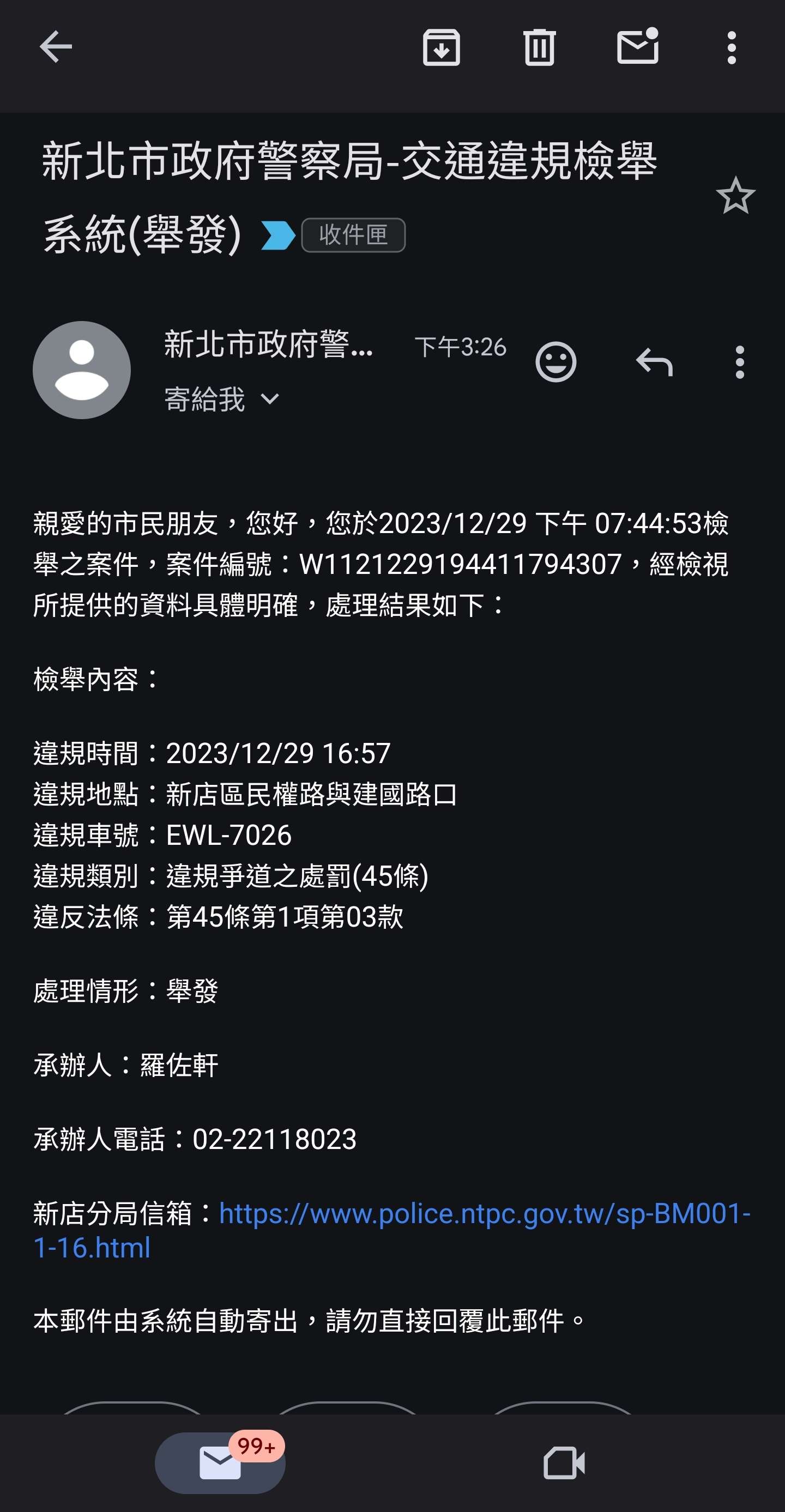The image size is (785, 1512).
Task: Switch to the Meet video tab
Action: (x=564, y=1463)
